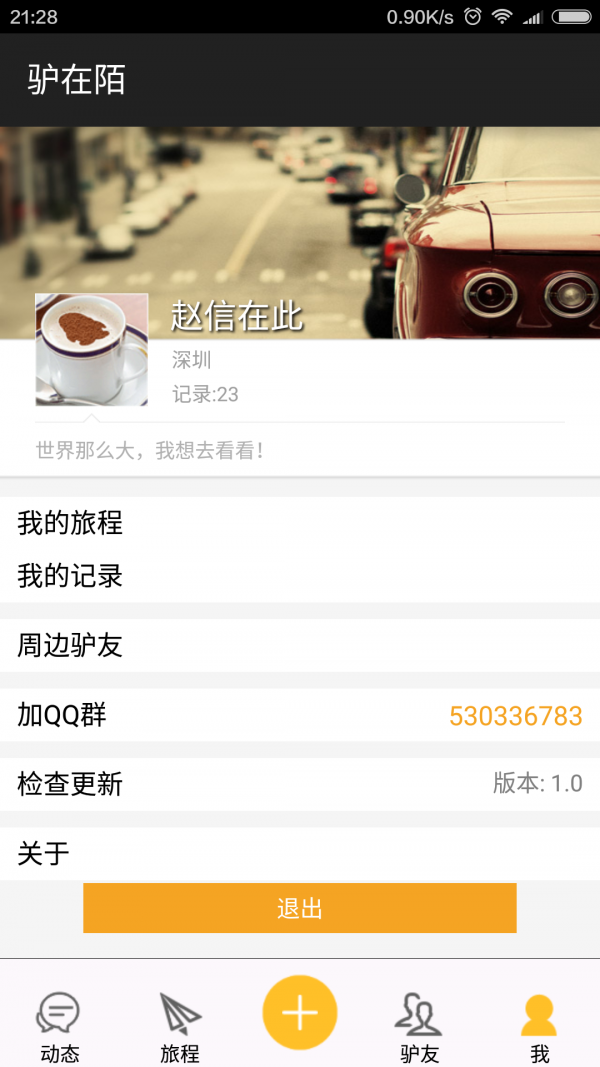600x1067 pixels.
Task: Switch to the 旅程 tab
Action: (x=180, y=1025)
